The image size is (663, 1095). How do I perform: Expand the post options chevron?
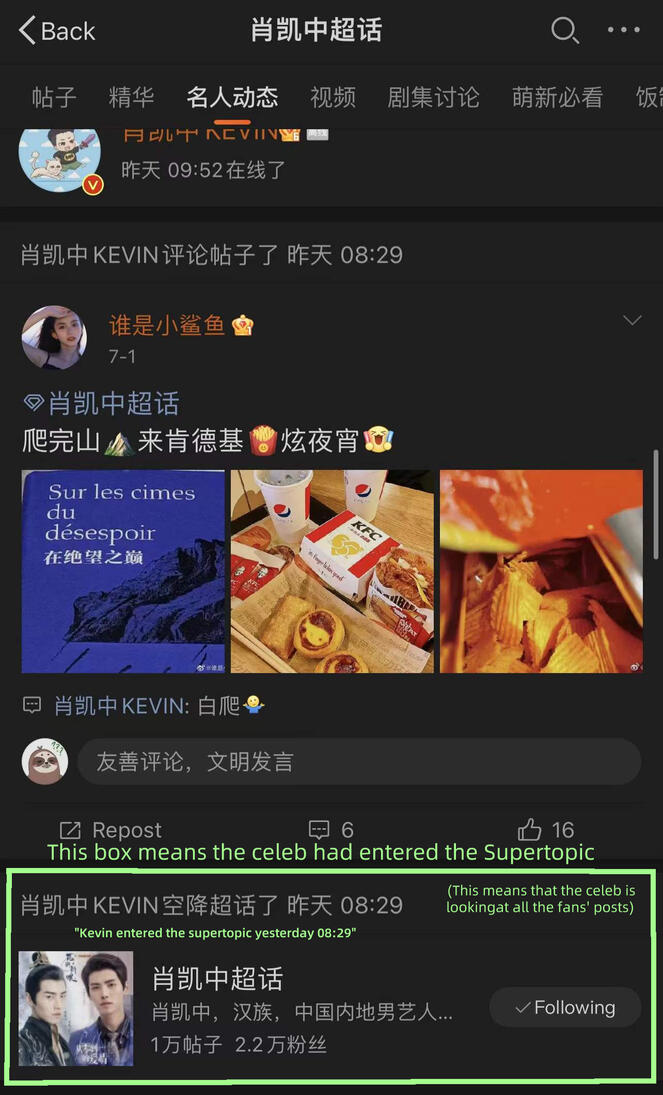(632, 320)
